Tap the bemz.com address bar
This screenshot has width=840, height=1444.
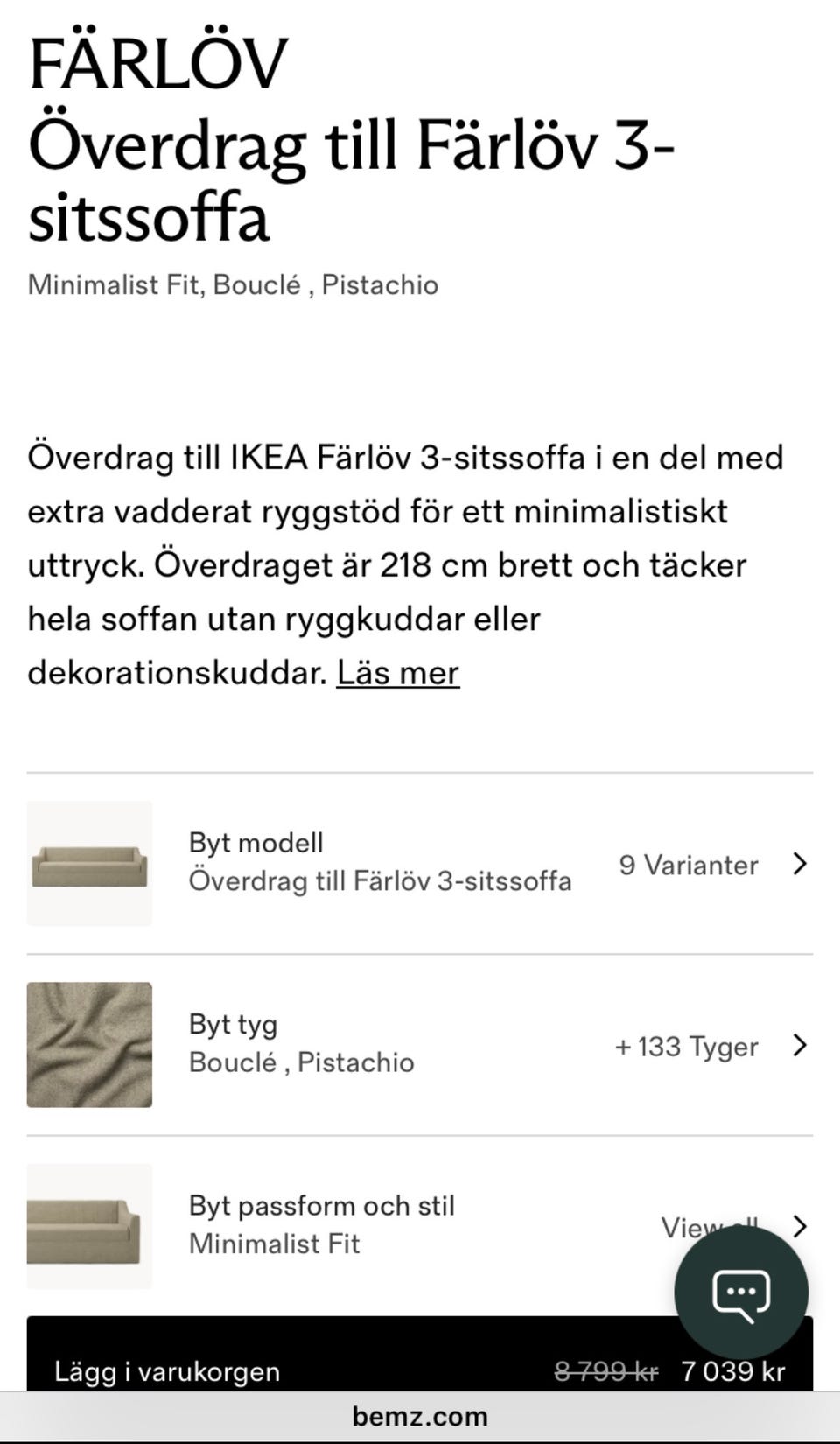[x=420, y=1416]
